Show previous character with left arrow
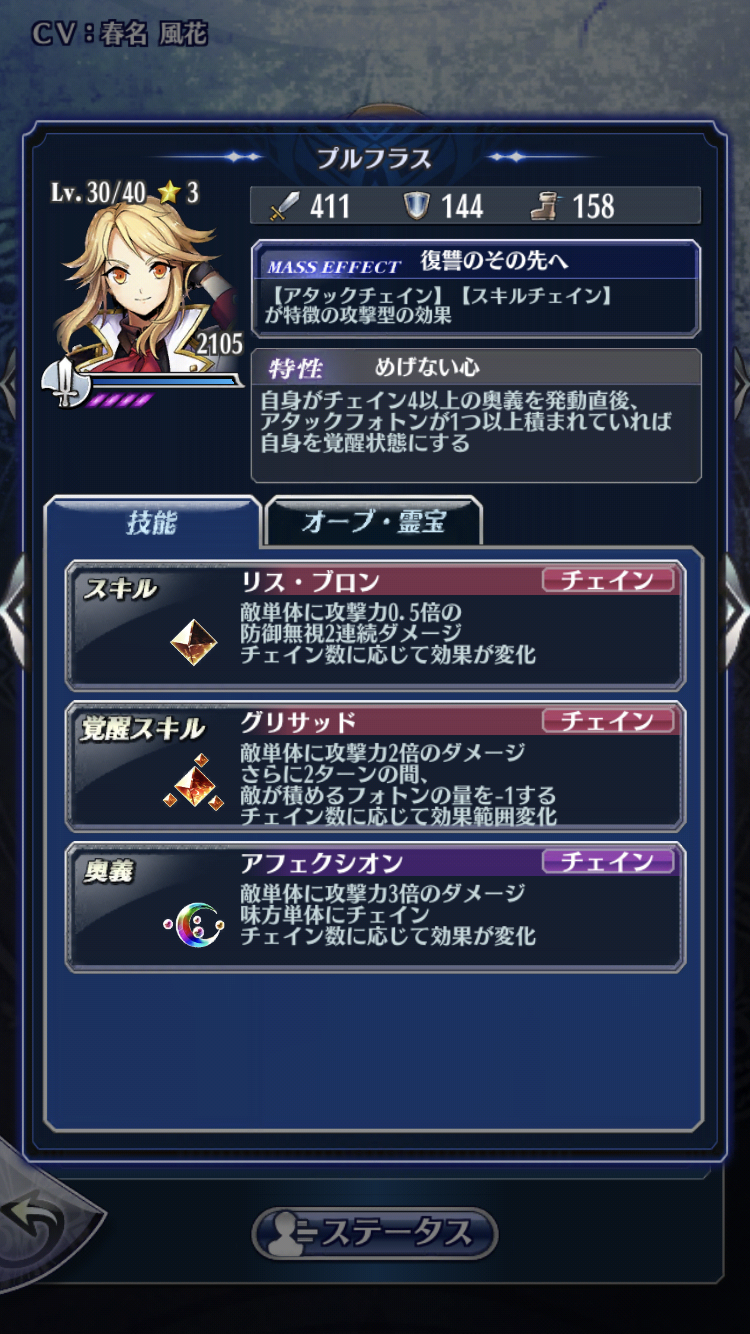 pos(14,610)
